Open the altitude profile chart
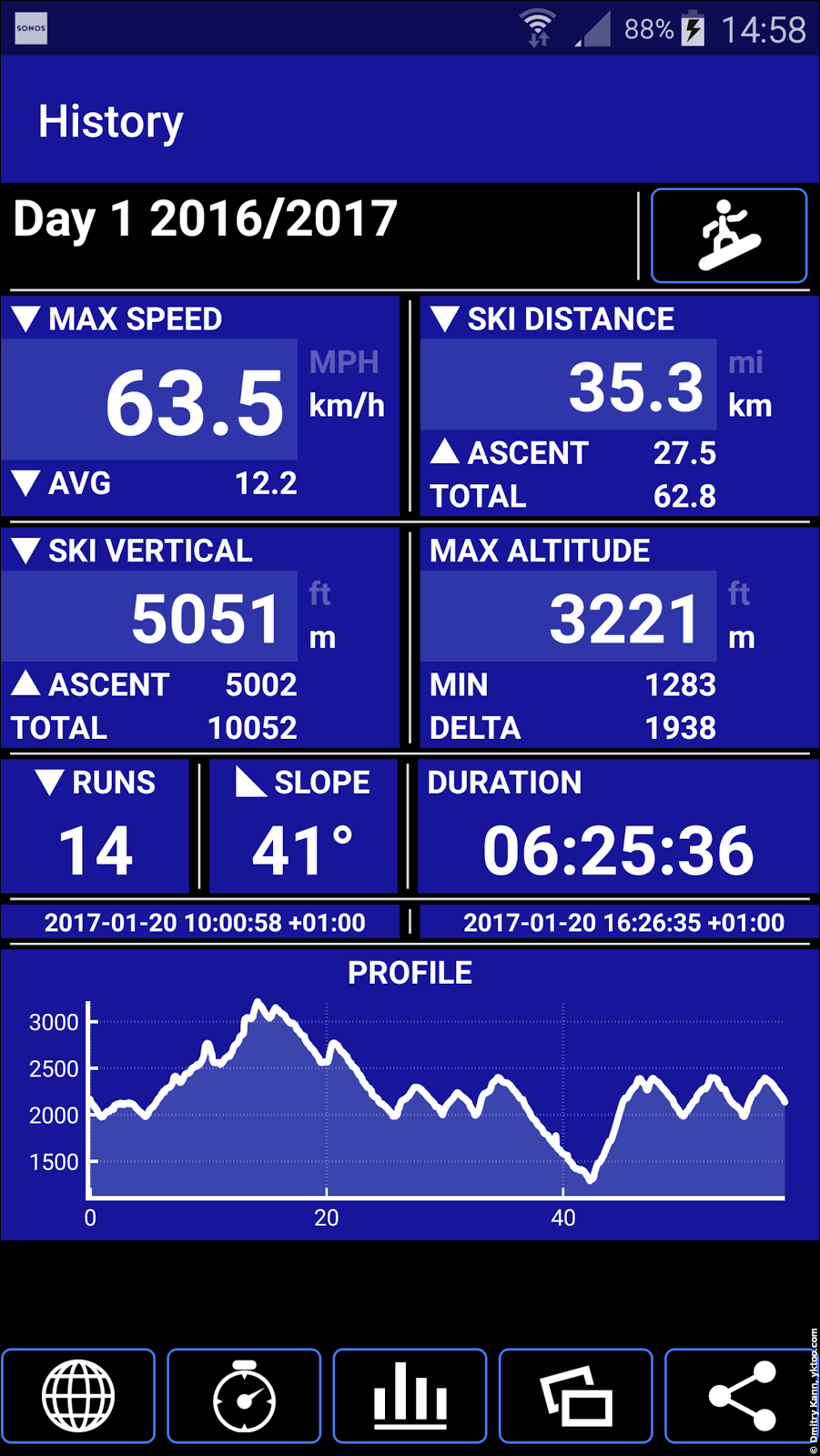The width and height of the screenshot is (820, 1456). point(410,1094)
